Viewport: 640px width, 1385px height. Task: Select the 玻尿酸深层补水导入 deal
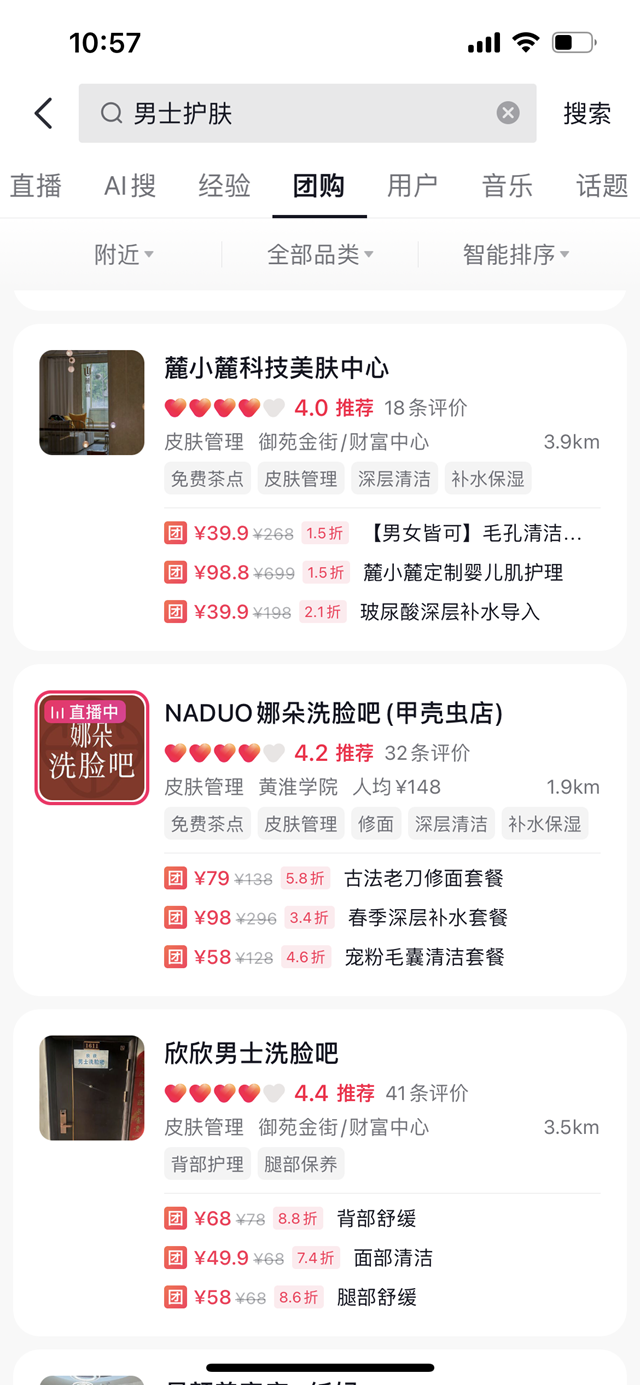click(x=449, y=612)
